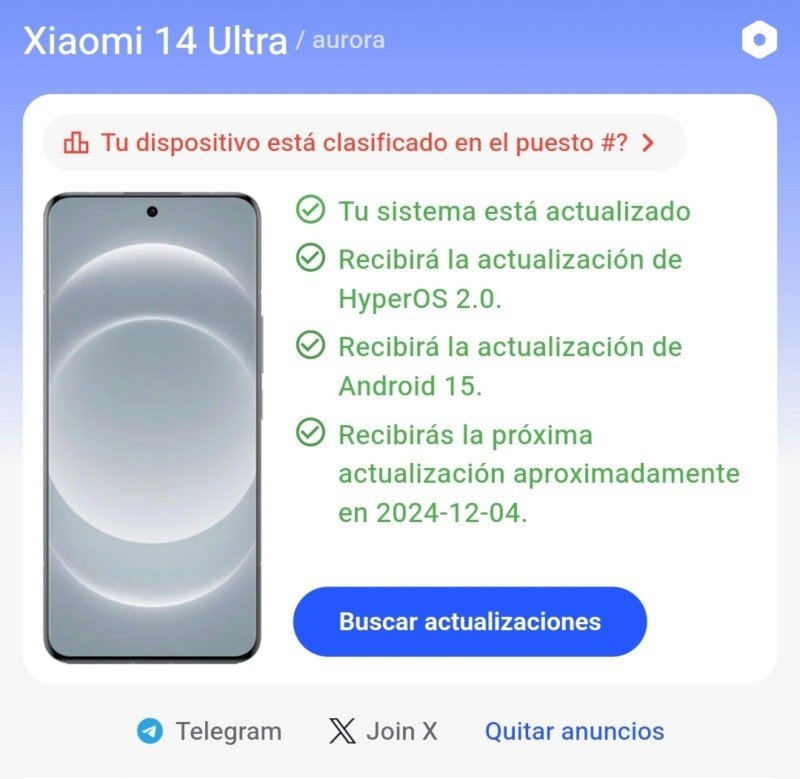The height and width of the screenshot is (779, 800).
Task: Open the Join X link
Action: tap(383, 731)
